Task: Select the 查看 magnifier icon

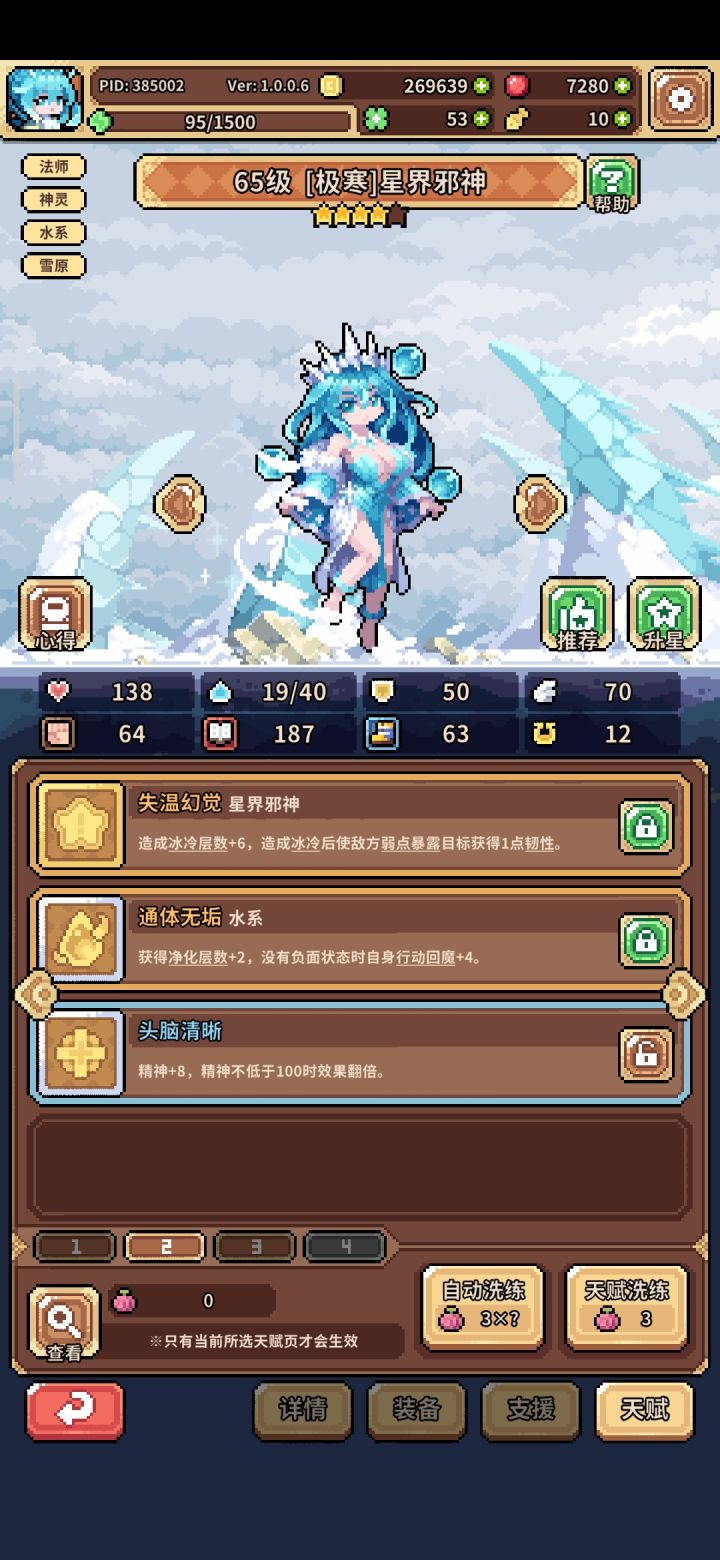Action: pyautogui.click(x=62, y=1322)
